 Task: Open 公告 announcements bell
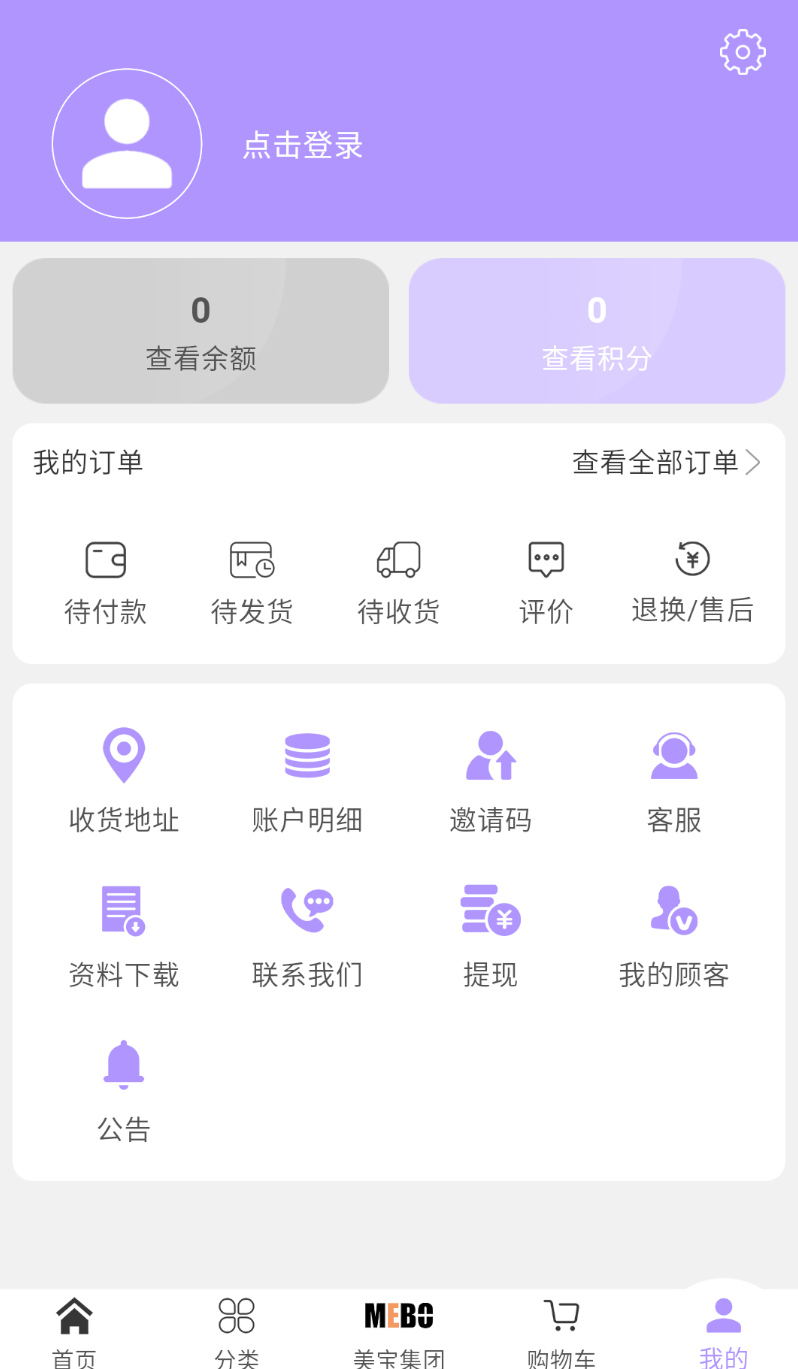point(124,1091)
